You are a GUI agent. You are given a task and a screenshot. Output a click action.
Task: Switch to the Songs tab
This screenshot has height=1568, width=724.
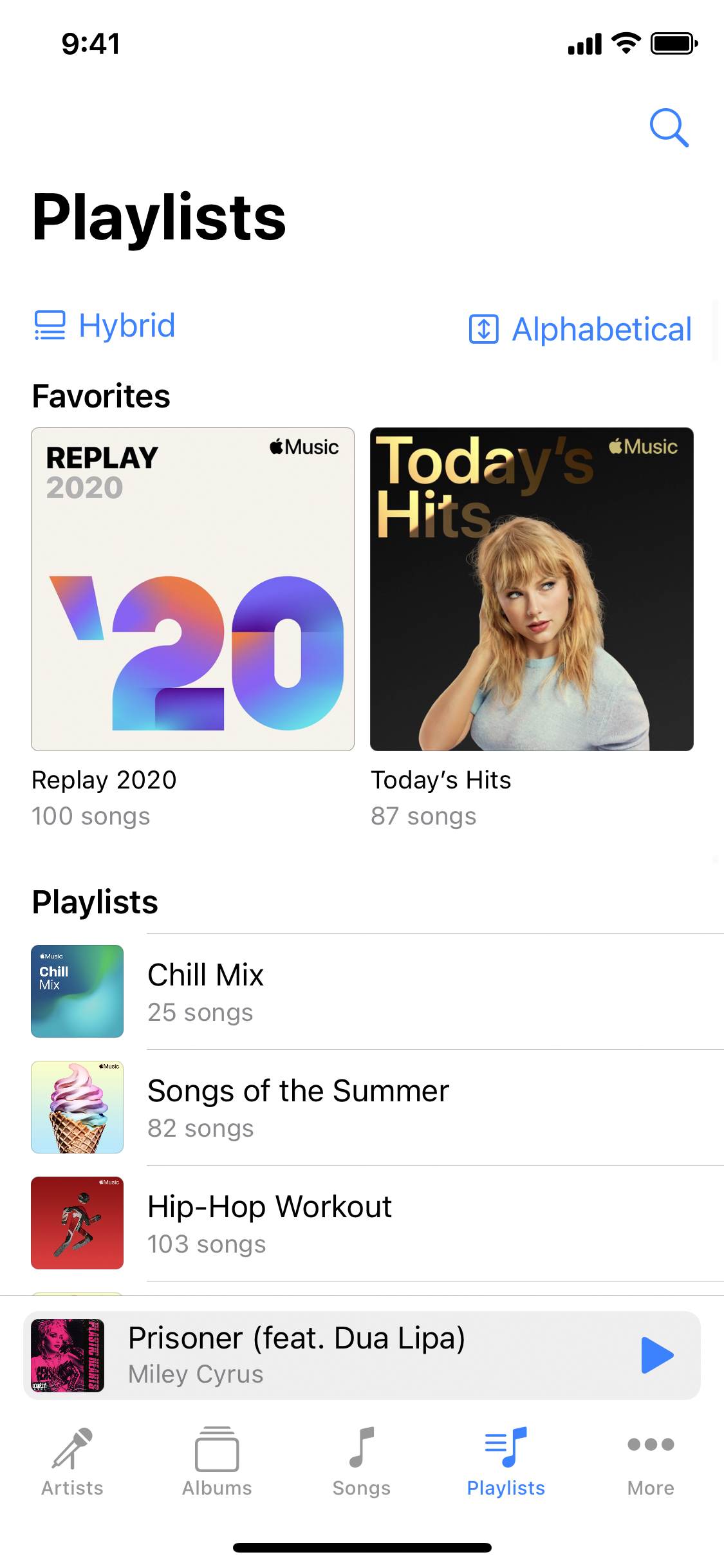[x=362, y=1461]
